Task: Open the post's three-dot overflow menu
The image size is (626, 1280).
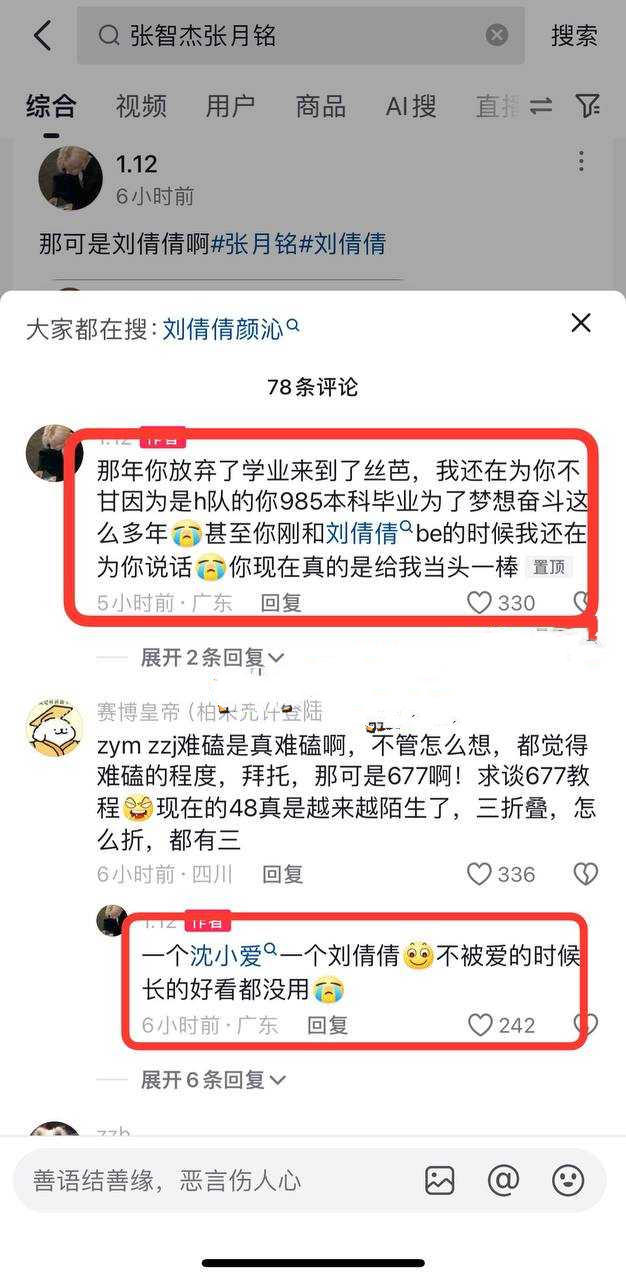Action: [581, 162]
